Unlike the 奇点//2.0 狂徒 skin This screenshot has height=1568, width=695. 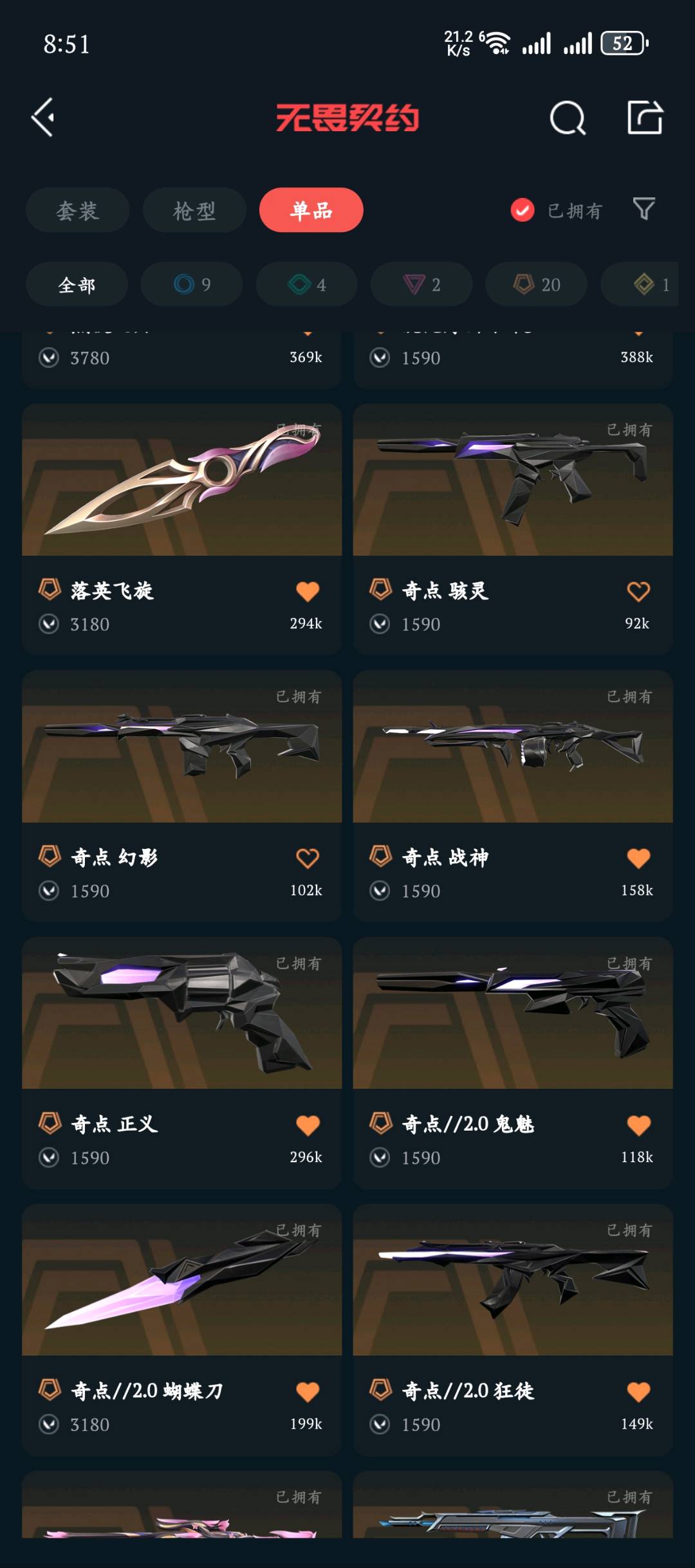[x=638, y=1392]
